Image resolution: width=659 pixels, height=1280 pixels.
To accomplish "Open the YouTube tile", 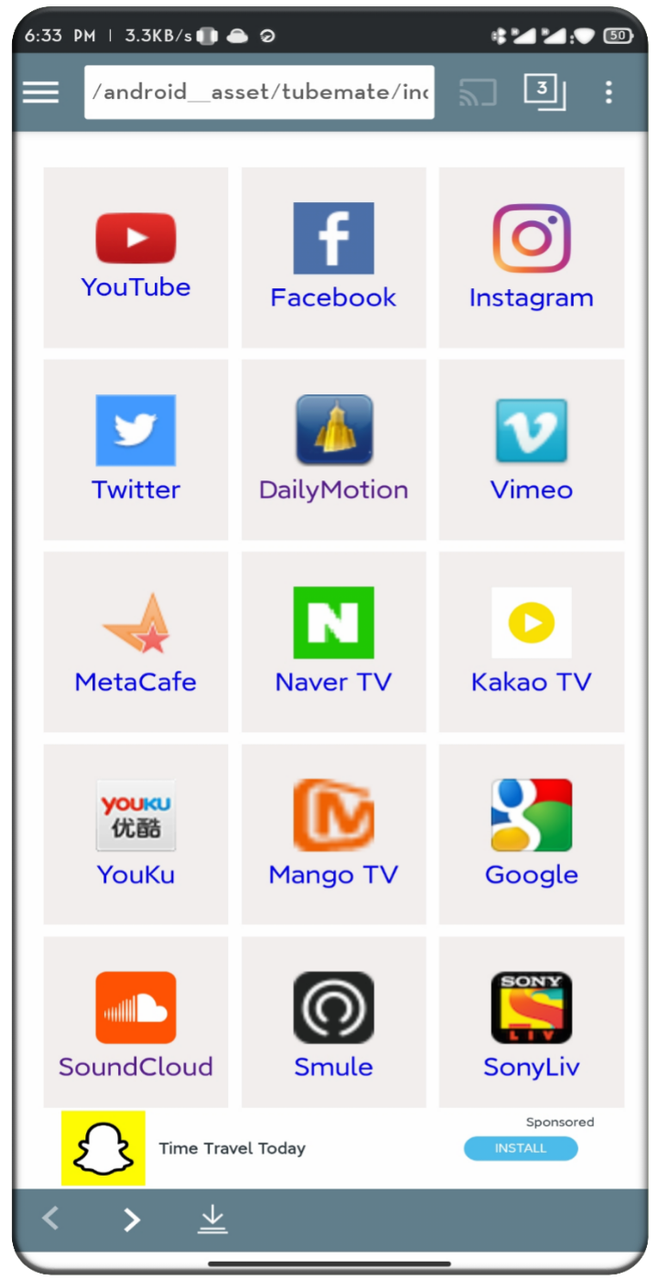I will click(136, 257).
